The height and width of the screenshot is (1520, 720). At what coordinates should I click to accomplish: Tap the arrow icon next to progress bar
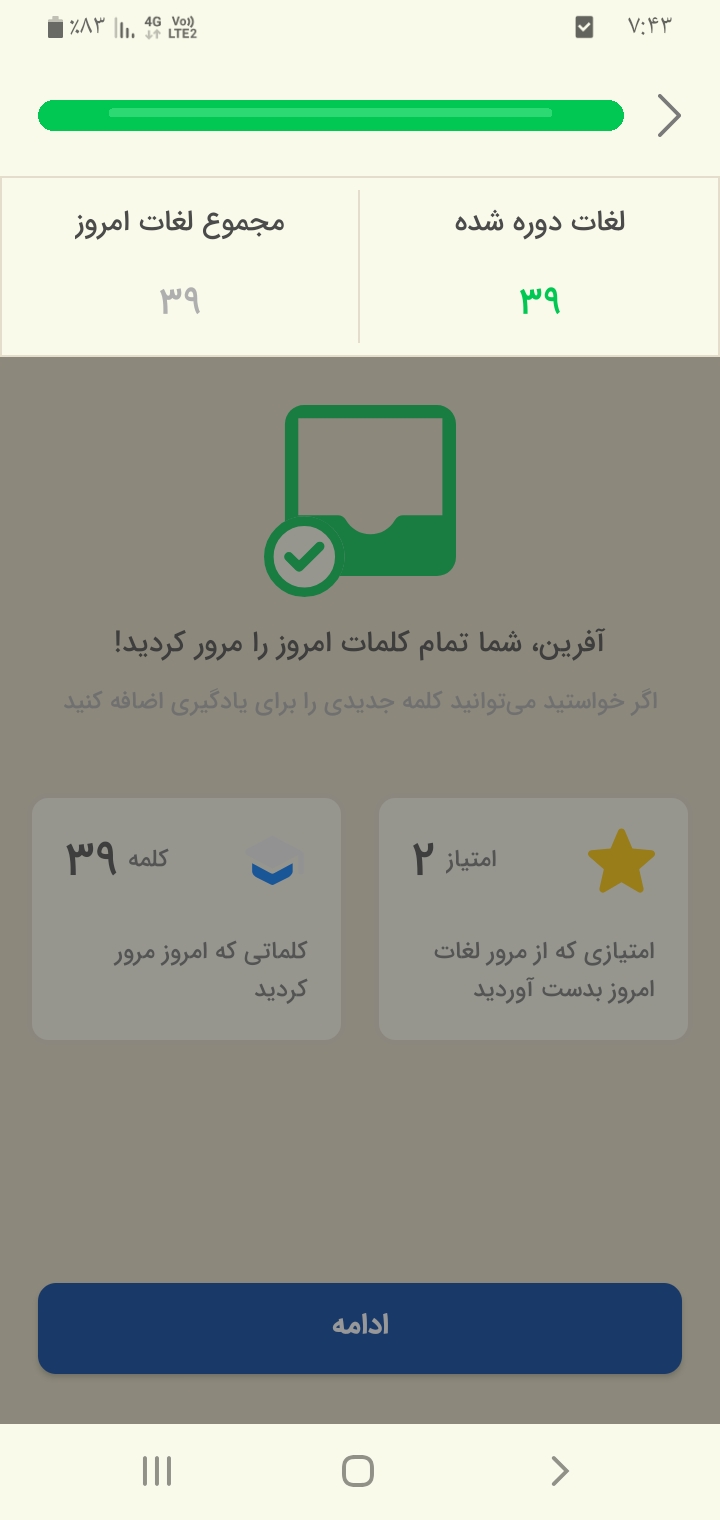pos(669,116)
